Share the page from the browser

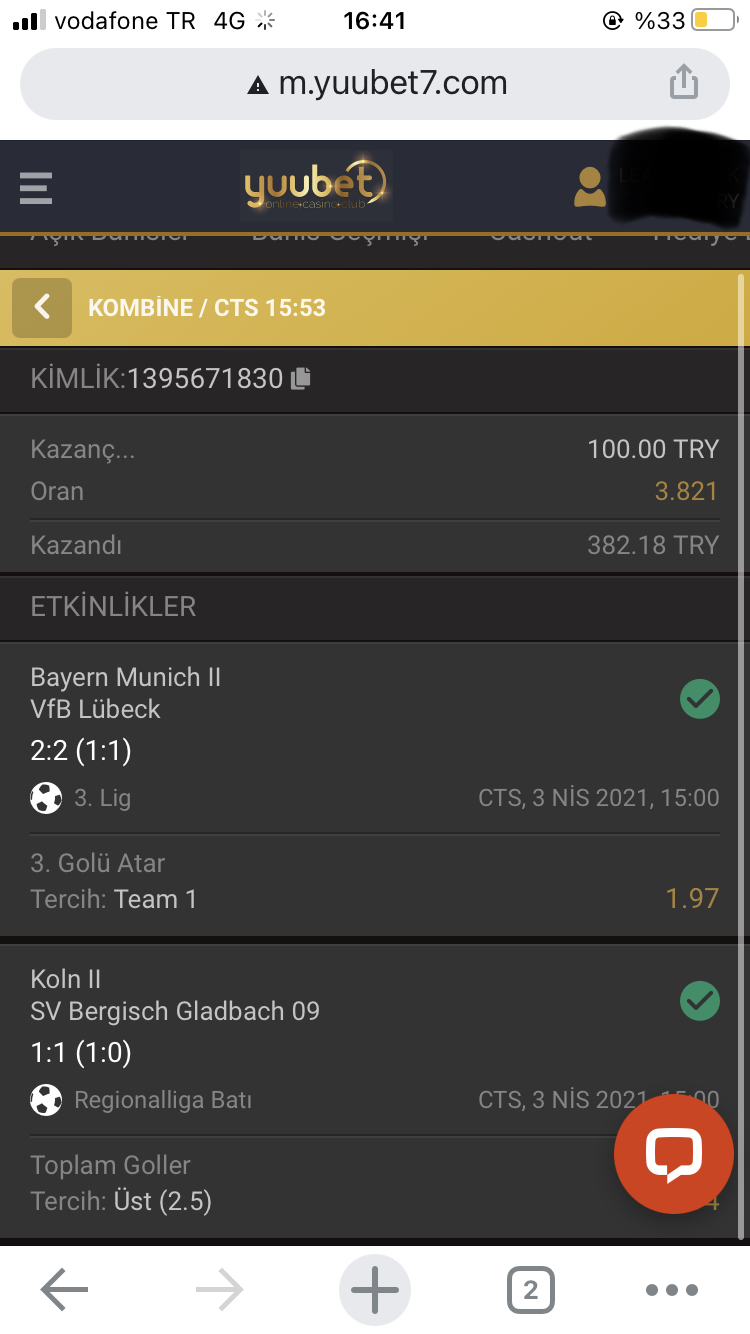(683, 83)
